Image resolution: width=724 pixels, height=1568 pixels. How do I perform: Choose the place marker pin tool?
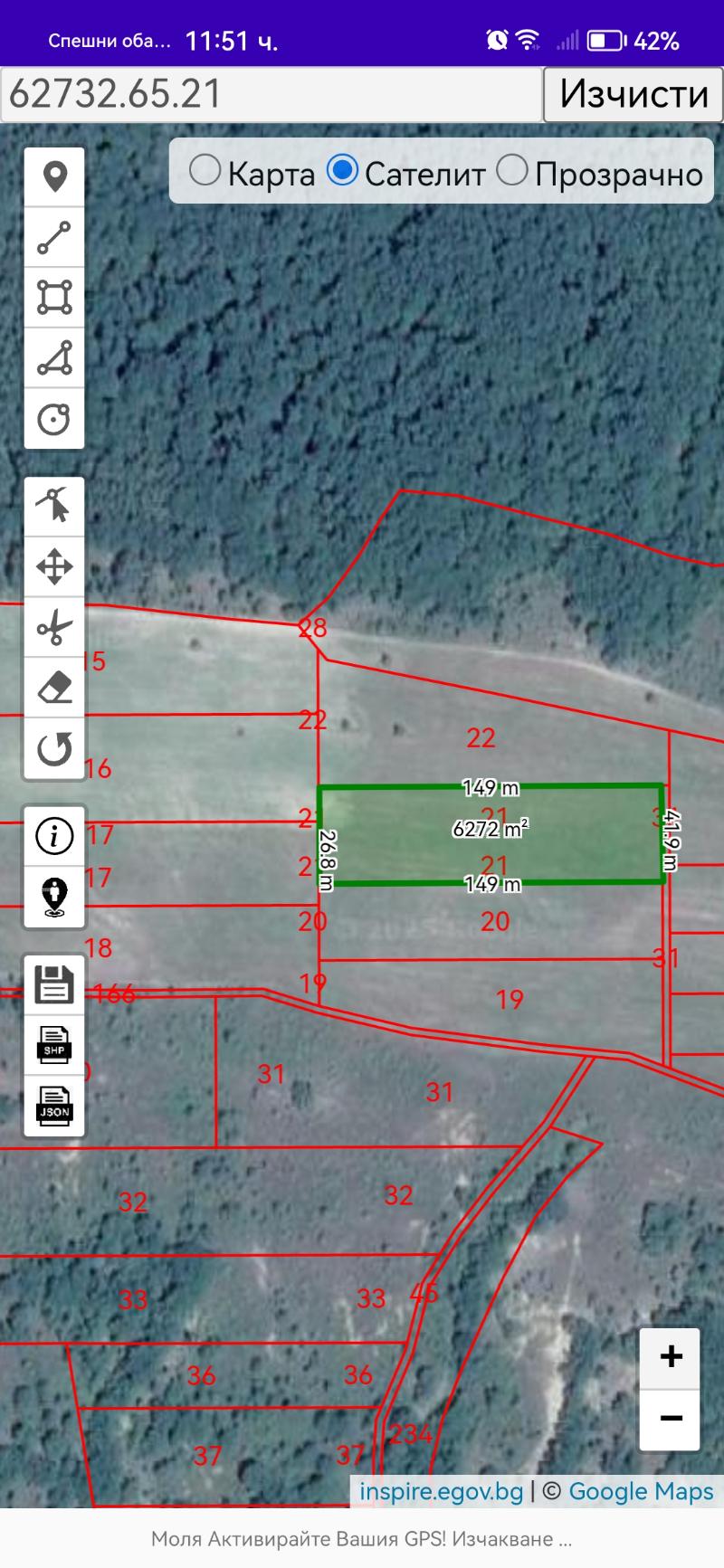tap(54, 176)
